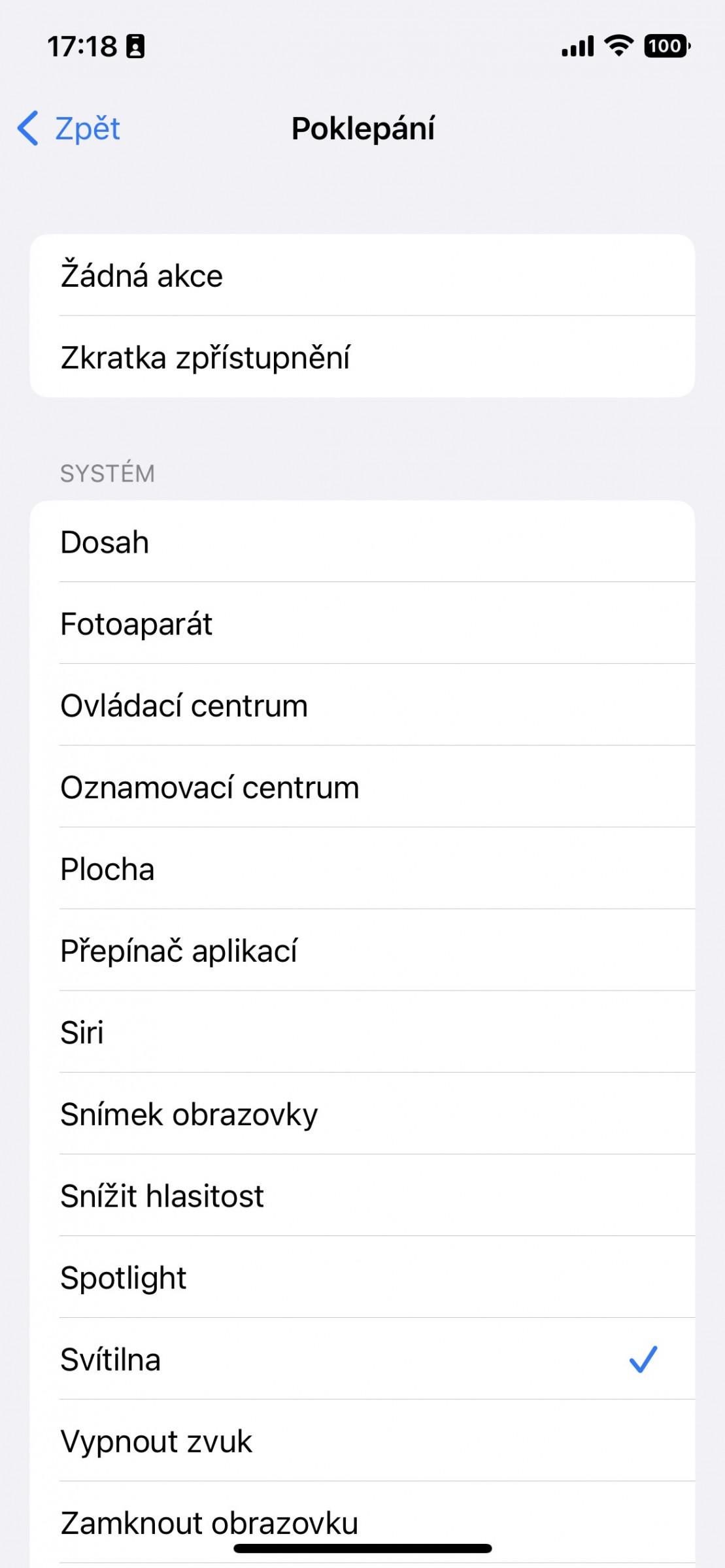Select Žádná akce option
Image resolution: width=725 pixels, height=1568 pixels.
362,275
